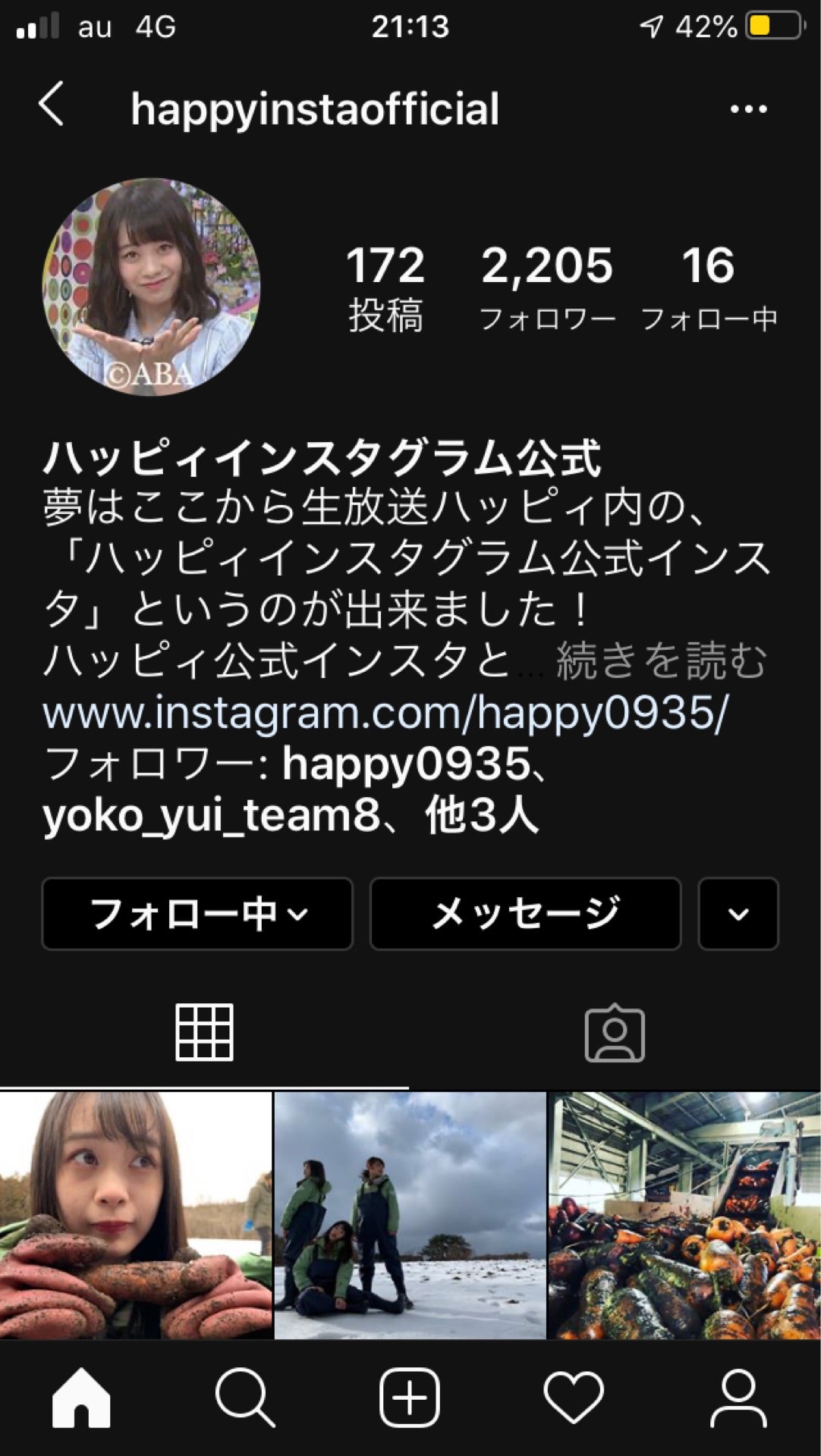
Task: Tap the フォロー中 following button
Action: [197, 914]
